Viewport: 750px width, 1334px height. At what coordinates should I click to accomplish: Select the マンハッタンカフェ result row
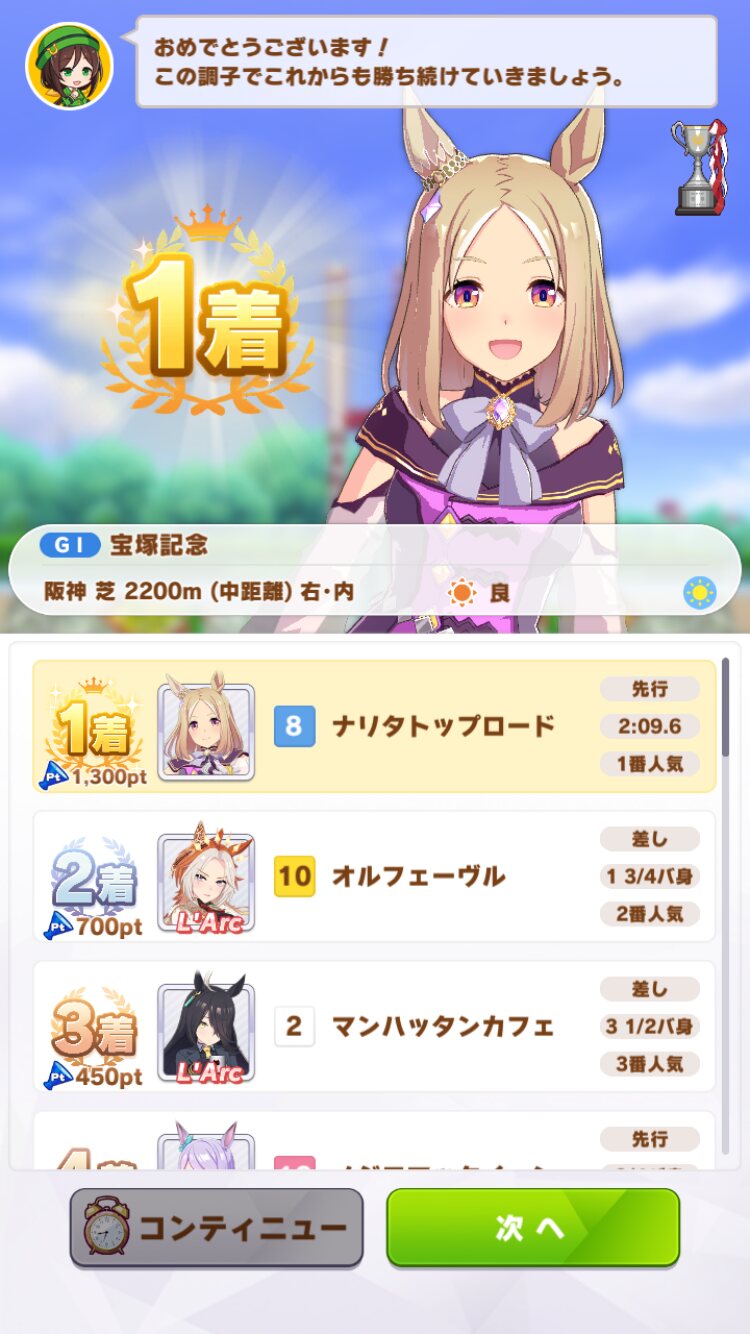click(375, 1026)
